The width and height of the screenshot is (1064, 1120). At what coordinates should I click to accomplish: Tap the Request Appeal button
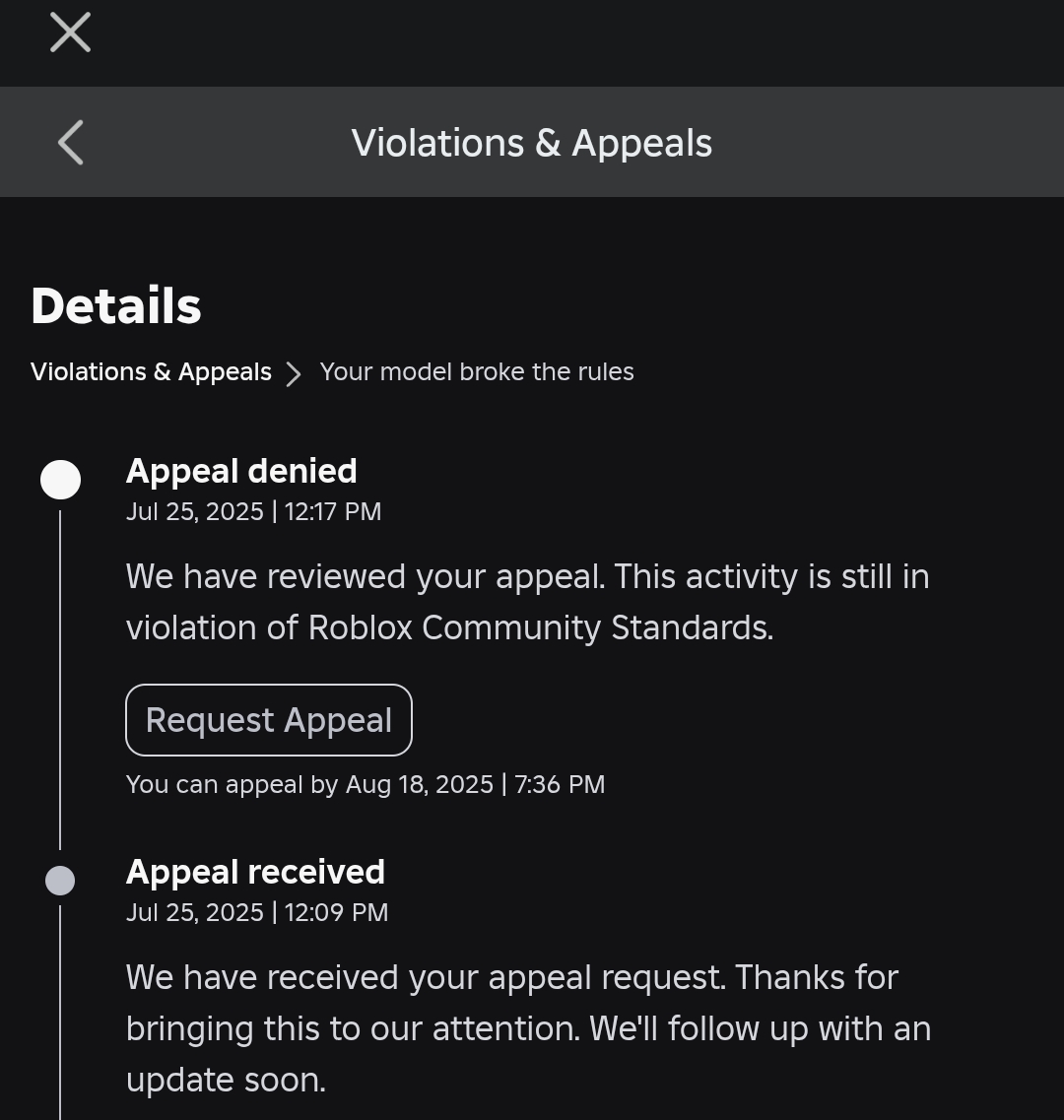(x=269, y=720)
